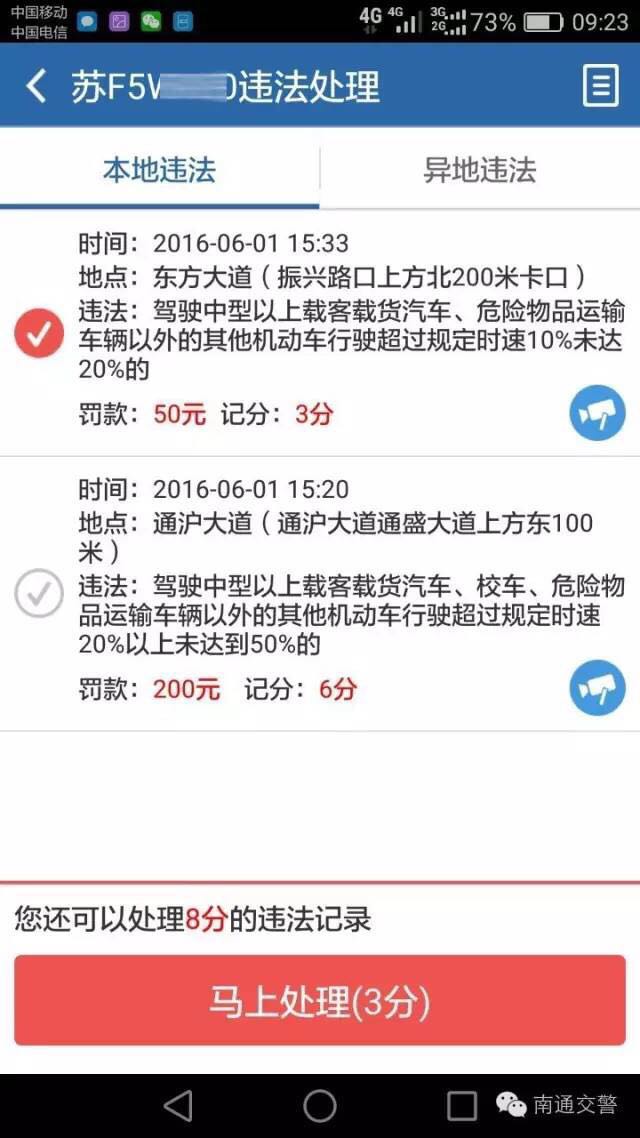View camera evidence for the 东方大道 violation
640x1138 pixels.
(597, 413)
